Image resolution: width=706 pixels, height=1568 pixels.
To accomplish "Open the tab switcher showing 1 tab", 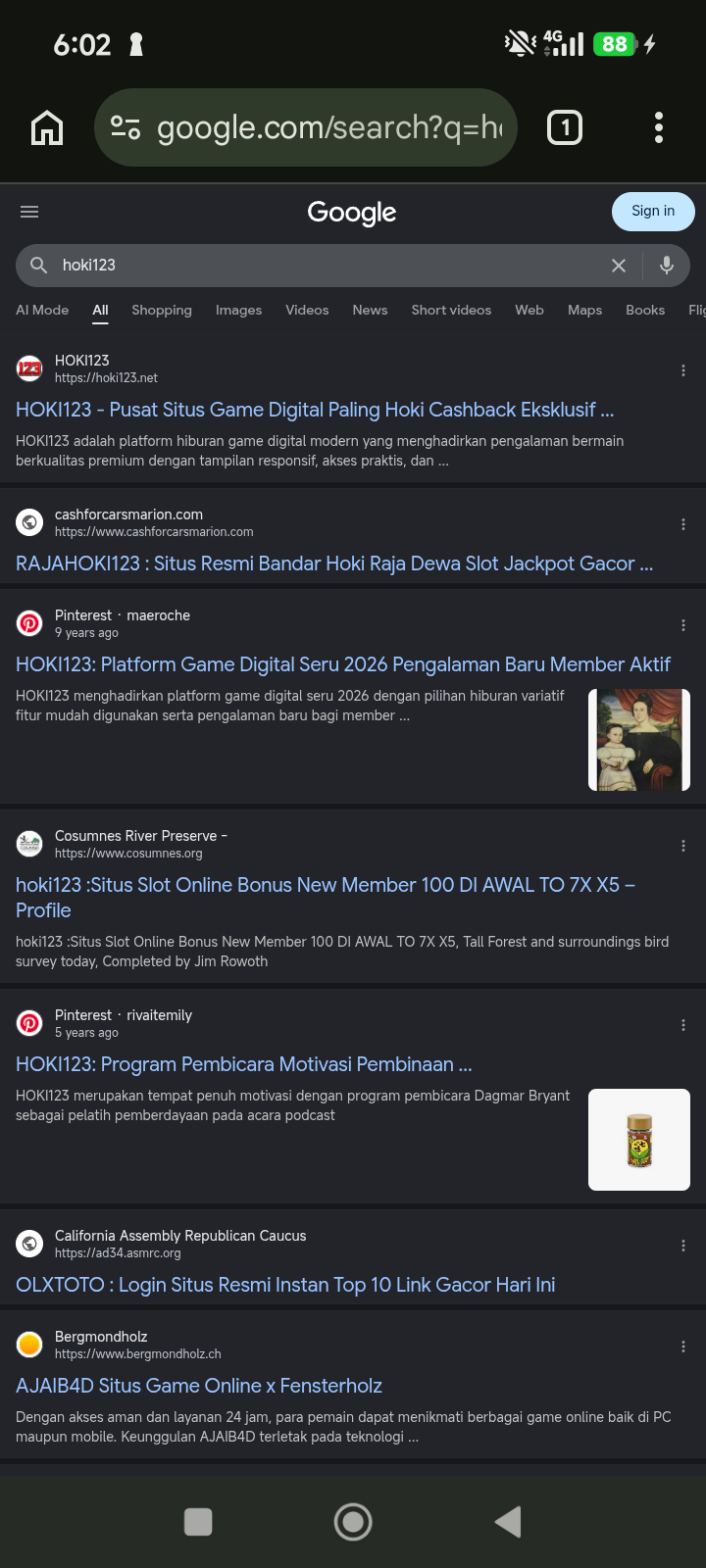I will [565, 127].
